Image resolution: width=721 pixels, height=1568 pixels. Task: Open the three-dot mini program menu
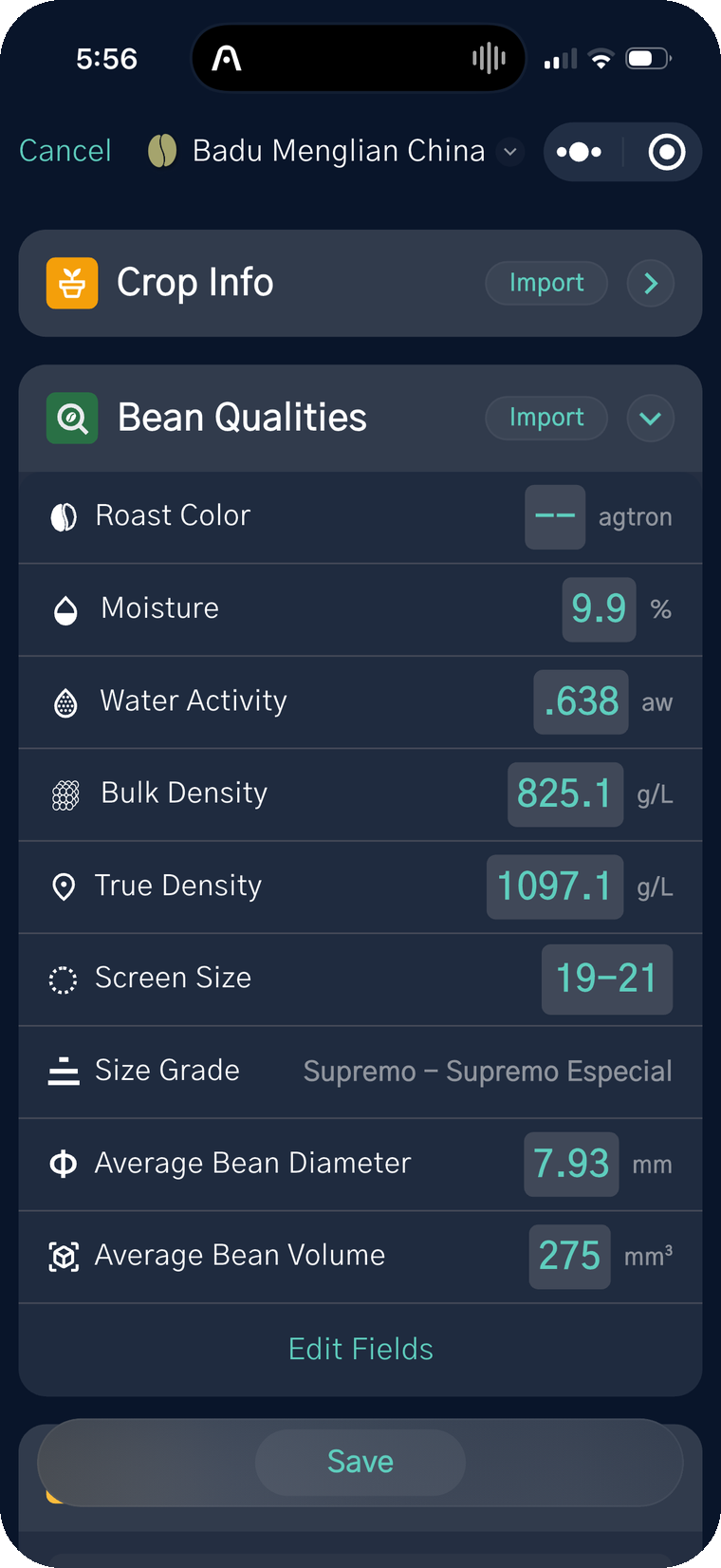(x=579, y=152)
